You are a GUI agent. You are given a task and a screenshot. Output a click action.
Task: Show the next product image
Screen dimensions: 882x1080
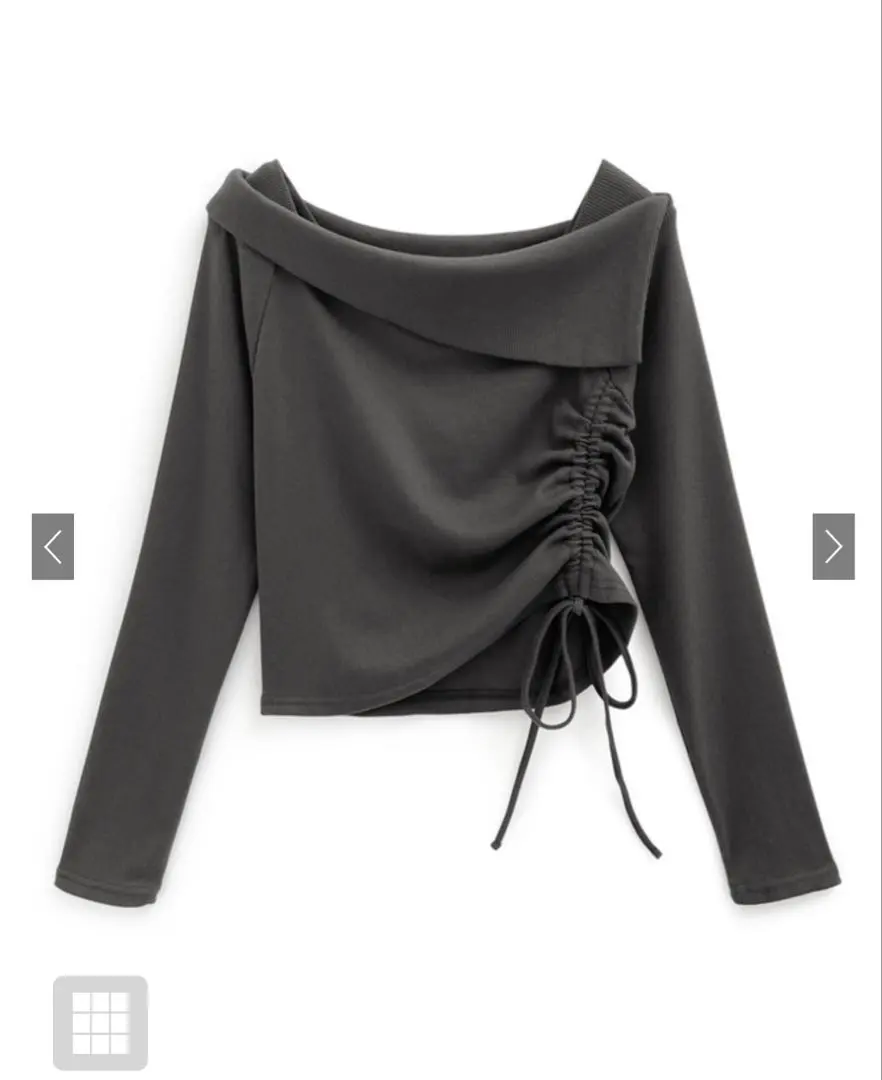click(x=833, y=546)
